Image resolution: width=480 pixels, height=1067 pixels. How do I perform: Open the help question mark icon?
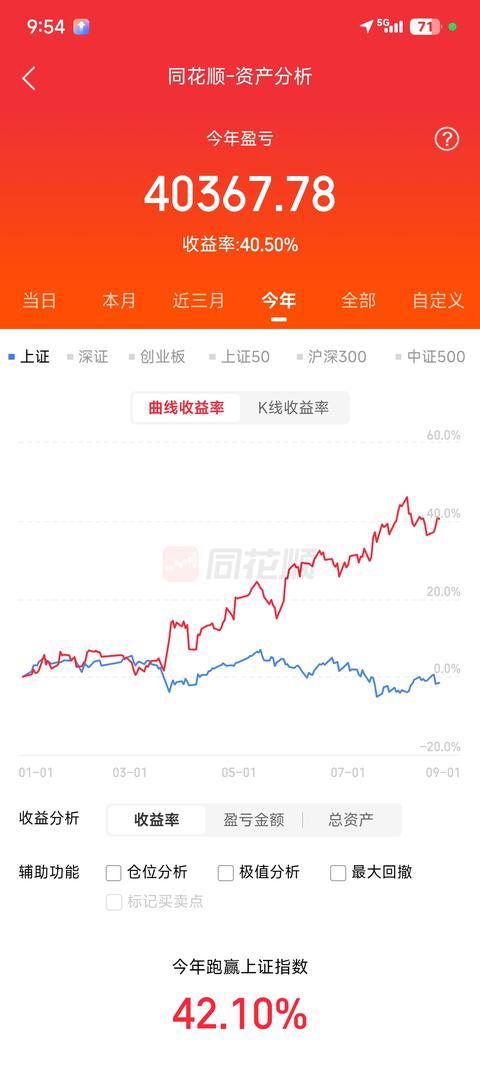(447, 139)
